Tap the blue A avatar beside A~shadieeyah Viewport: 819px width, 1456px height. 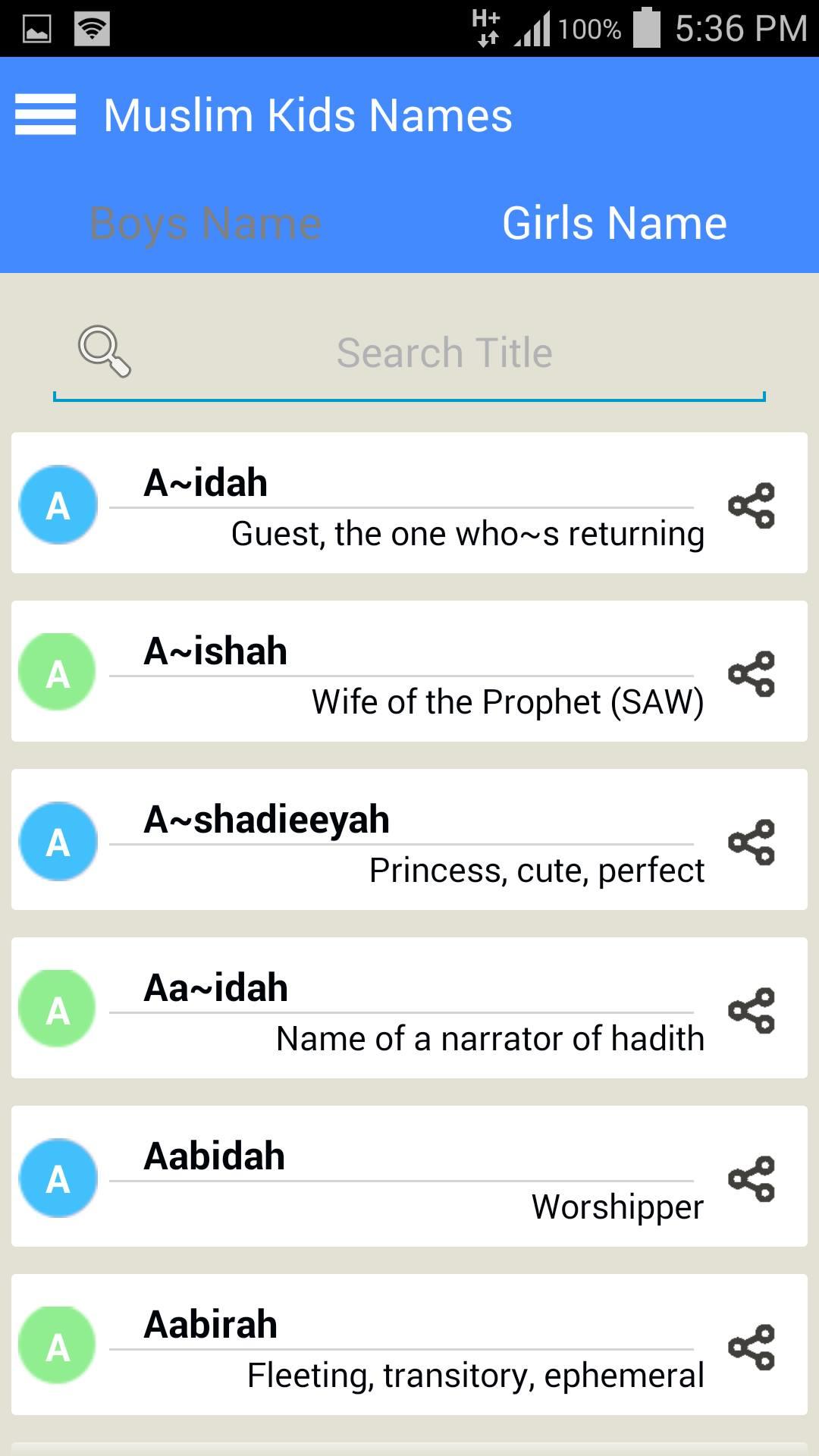pyautogui.click(x=58, y=840)
